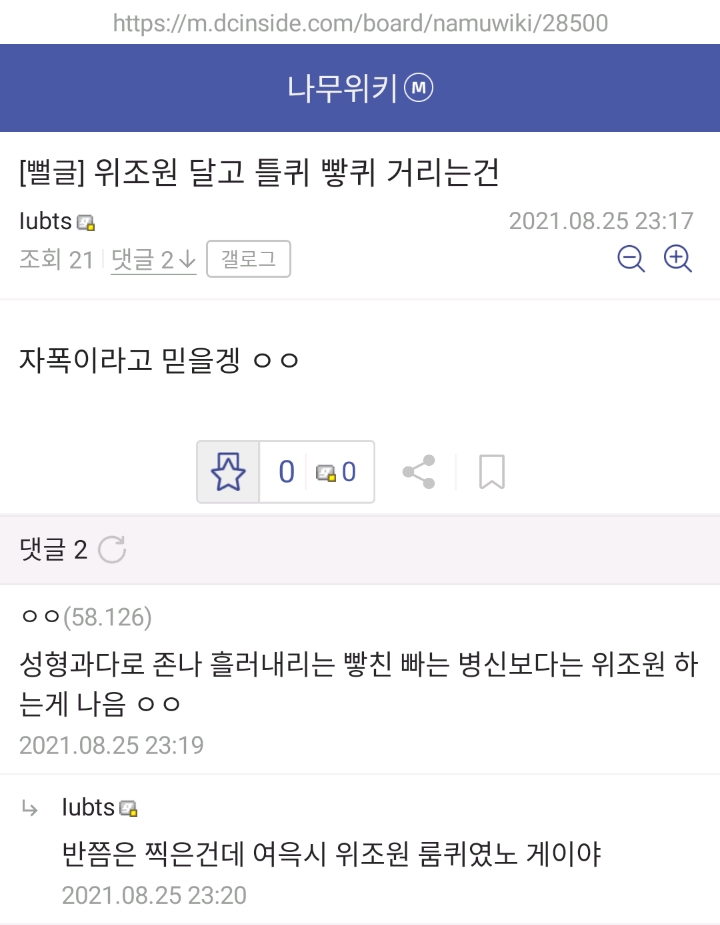
Task: Open the 갤로그 button for lubts
Action: [x=248, y=259]
